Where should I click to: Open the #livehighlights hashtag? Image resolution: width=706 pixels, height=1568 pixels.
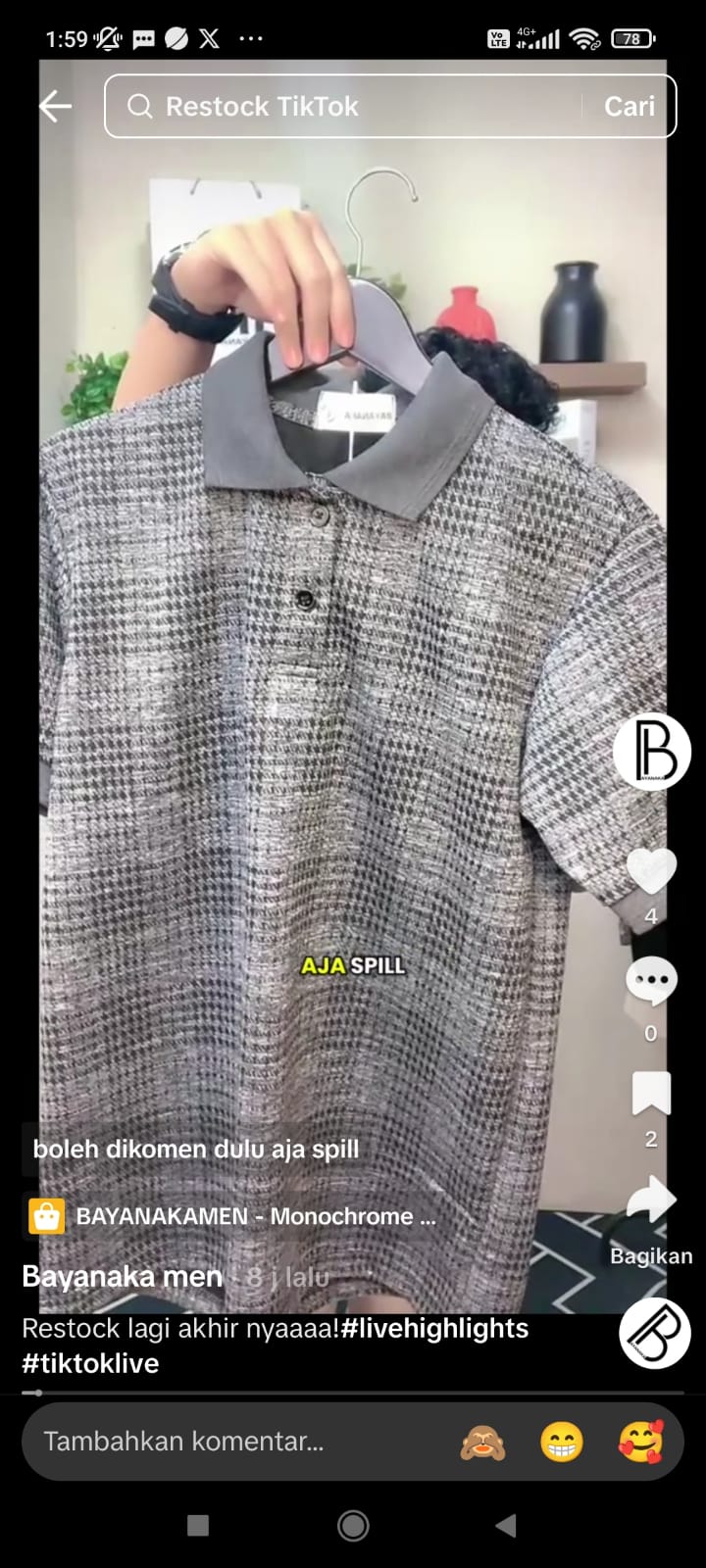434,1328
